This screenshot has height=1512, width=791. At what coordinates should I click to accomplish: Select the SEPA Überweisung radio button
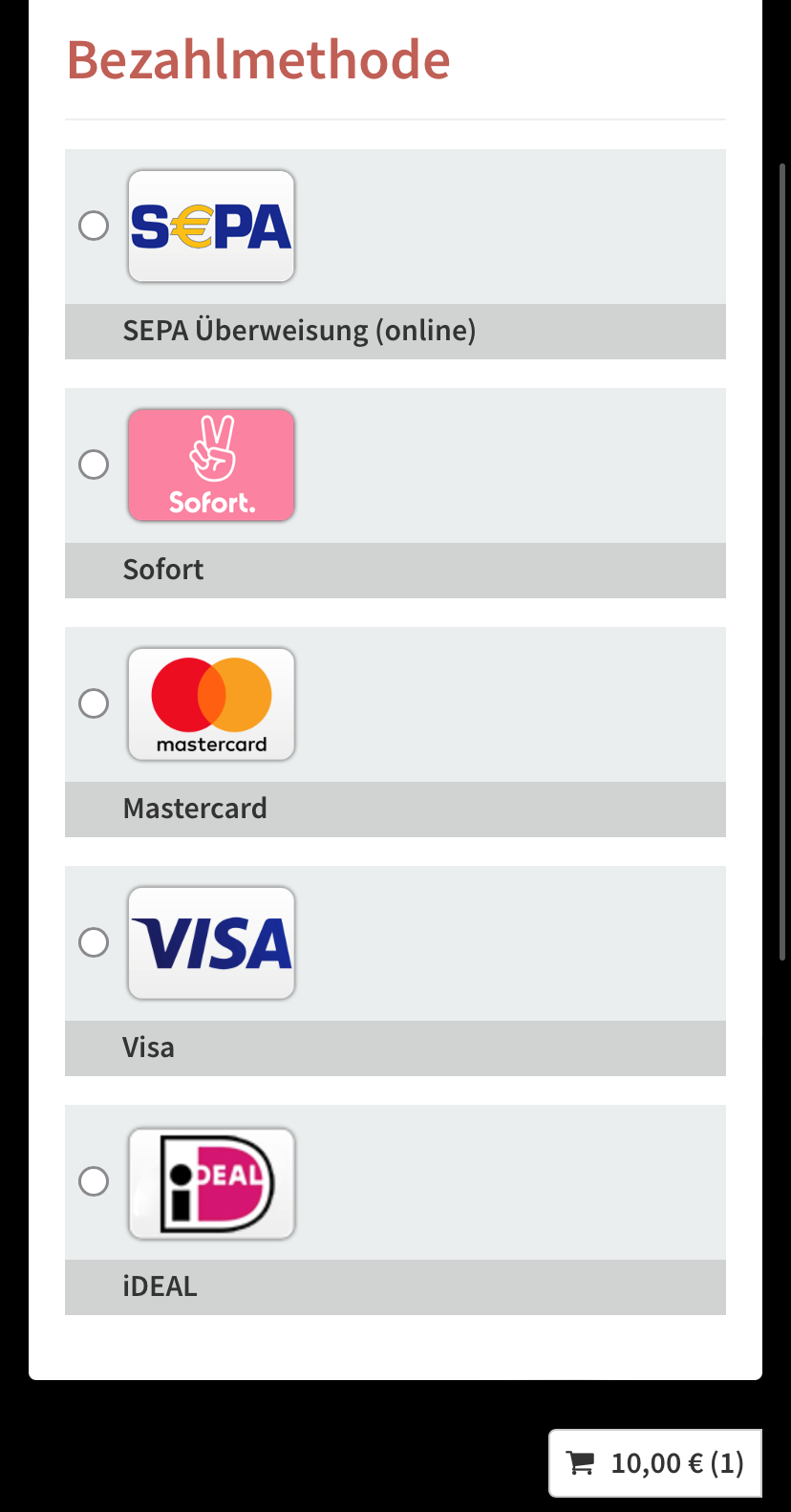point(94,227)
